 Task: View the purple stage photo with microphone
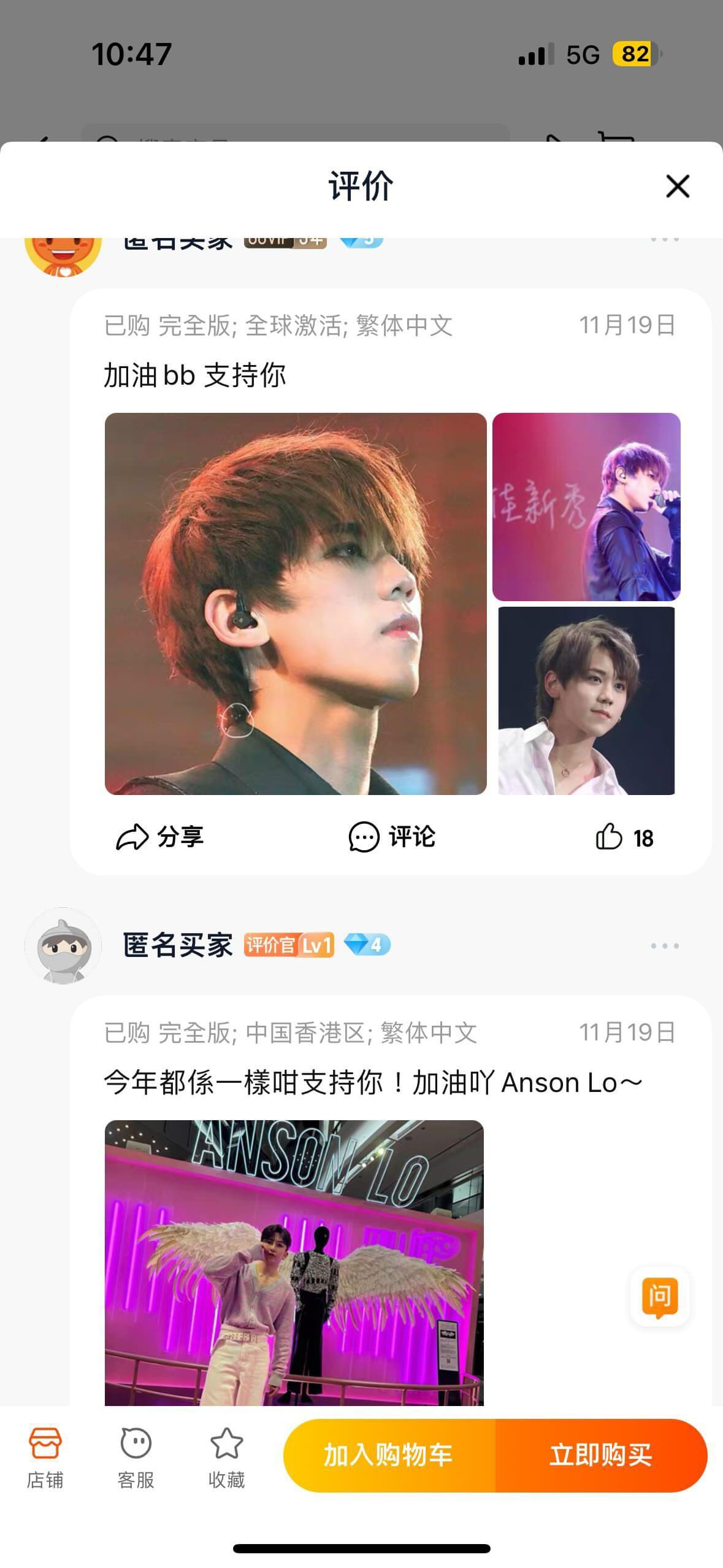[586, 507]
